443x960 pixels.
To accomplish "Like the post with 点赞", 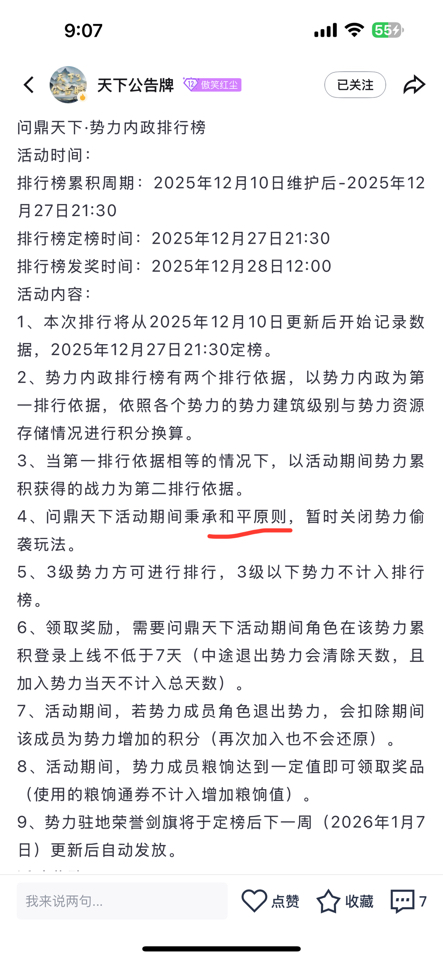I will click(270, 901).
